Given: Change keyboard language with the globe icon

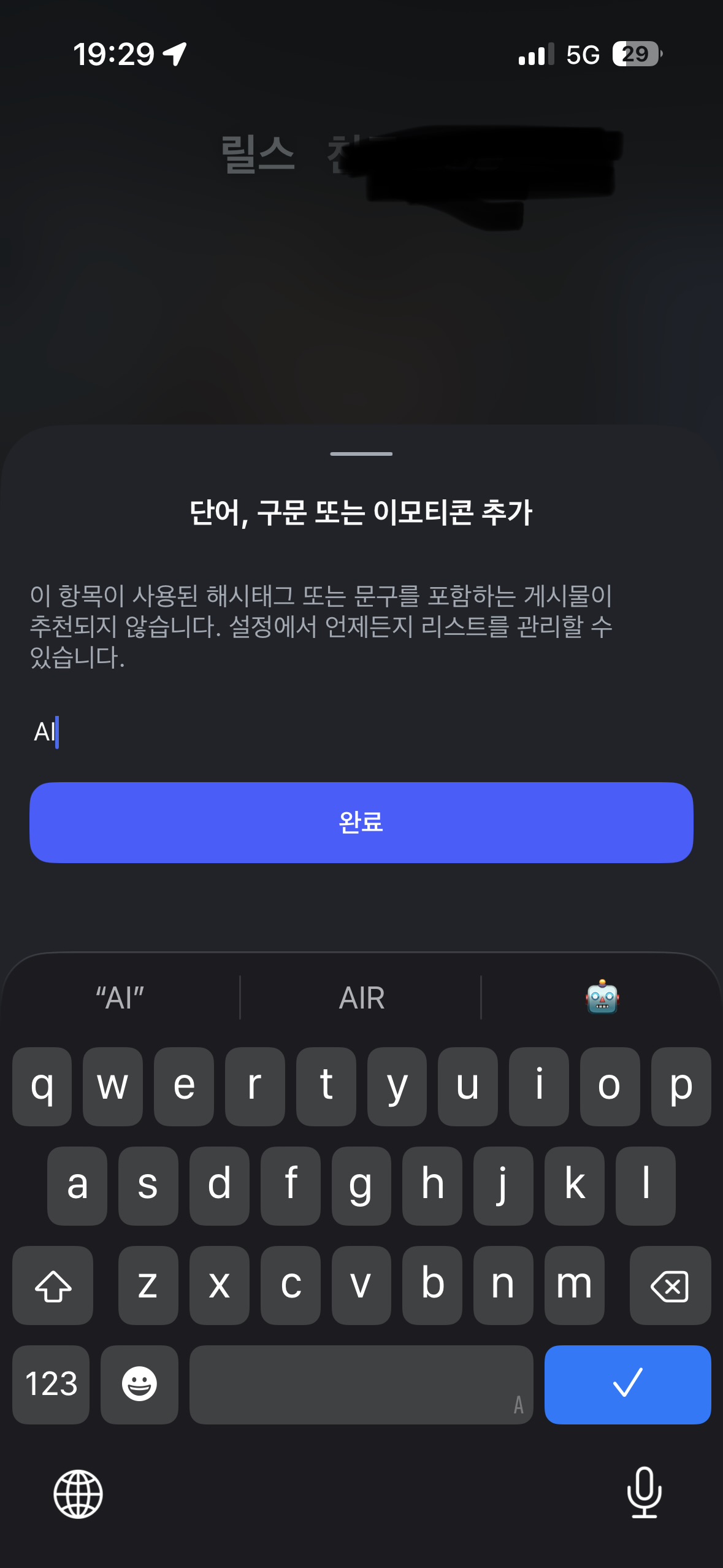Looking at the screenshot, I should 78,1494.
